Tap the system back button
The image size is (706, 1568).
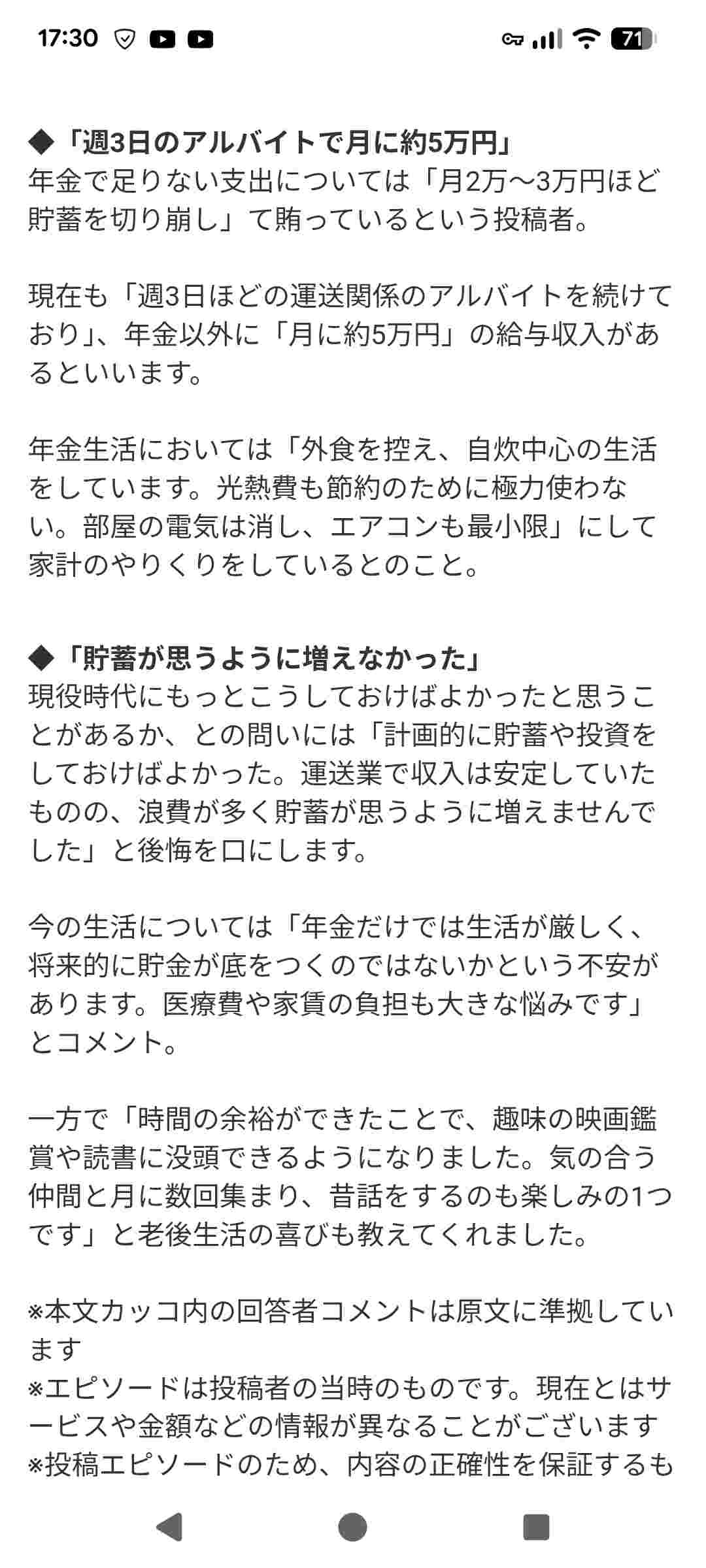pyautogui.click(x=170, y=1527)
